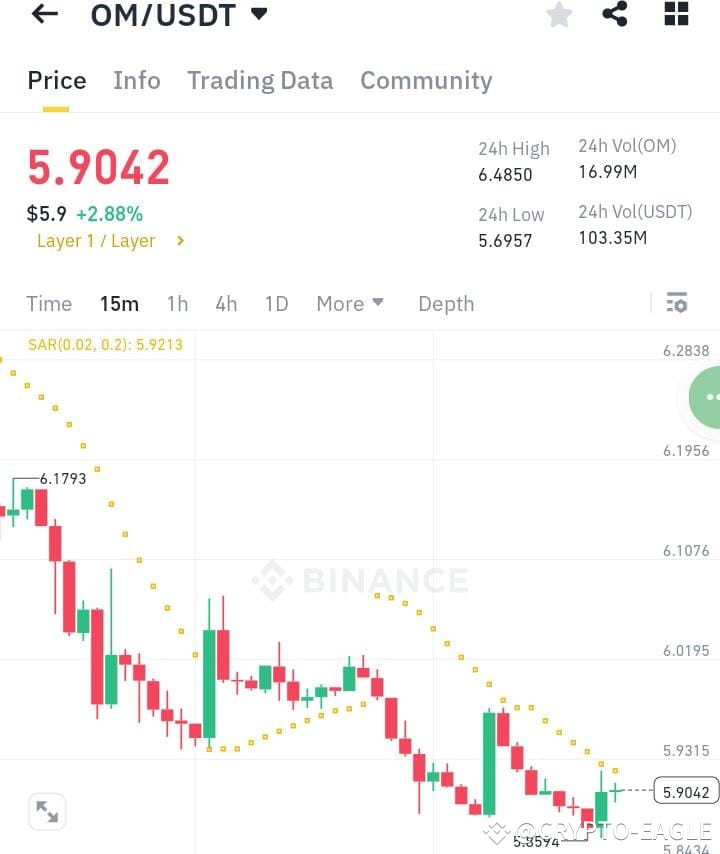Tap the 5.9042 current price tag

pos(685,791)
